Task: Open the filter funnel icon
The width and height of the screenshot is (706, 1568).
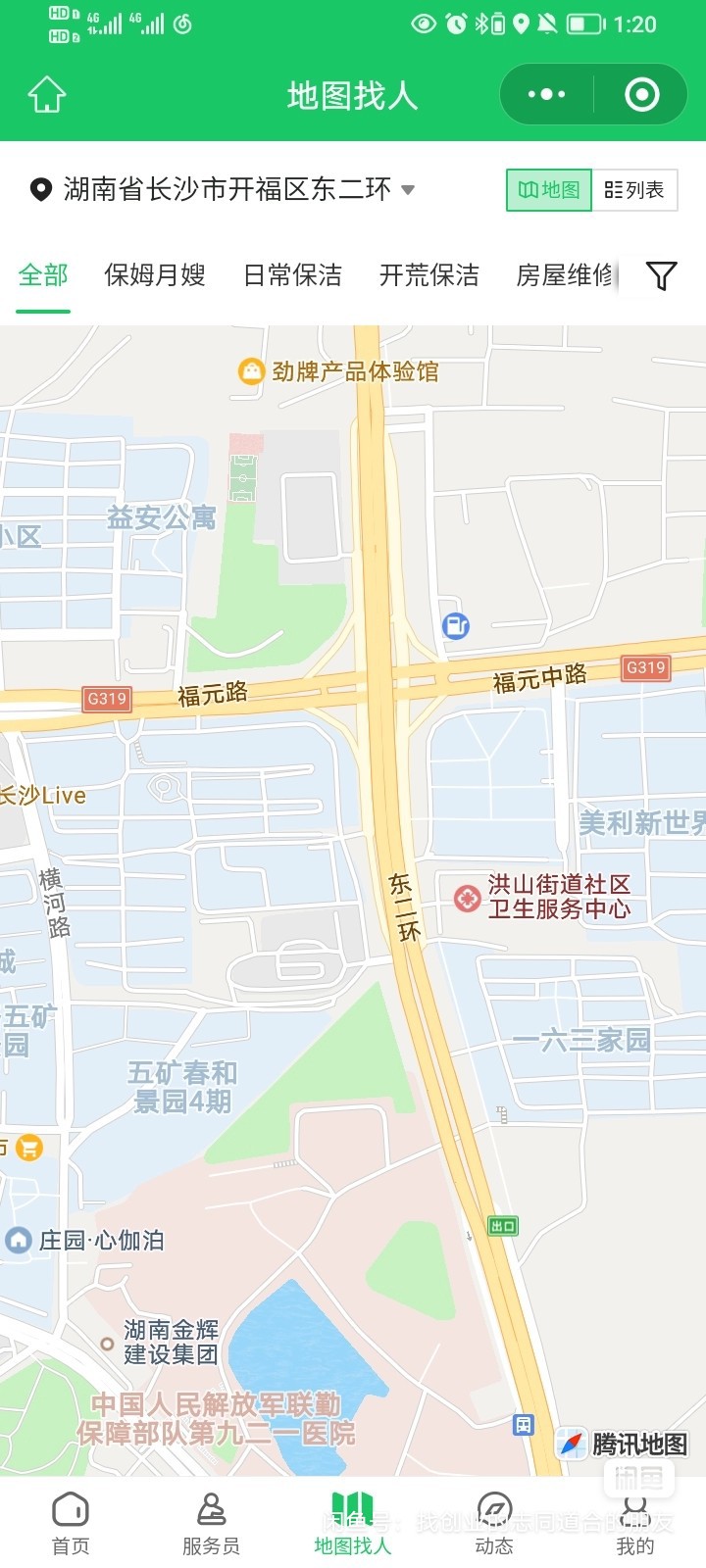Action: tap(662, 276)
